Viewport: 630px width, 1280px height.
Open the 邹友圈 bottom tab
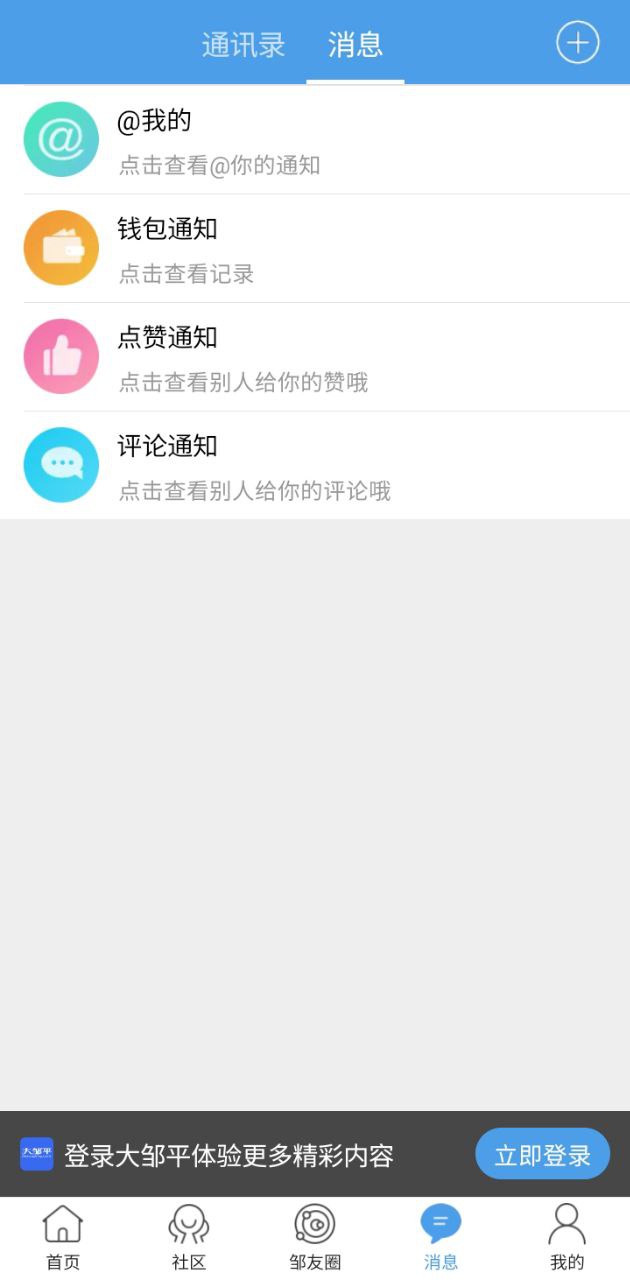(315, 1238)
